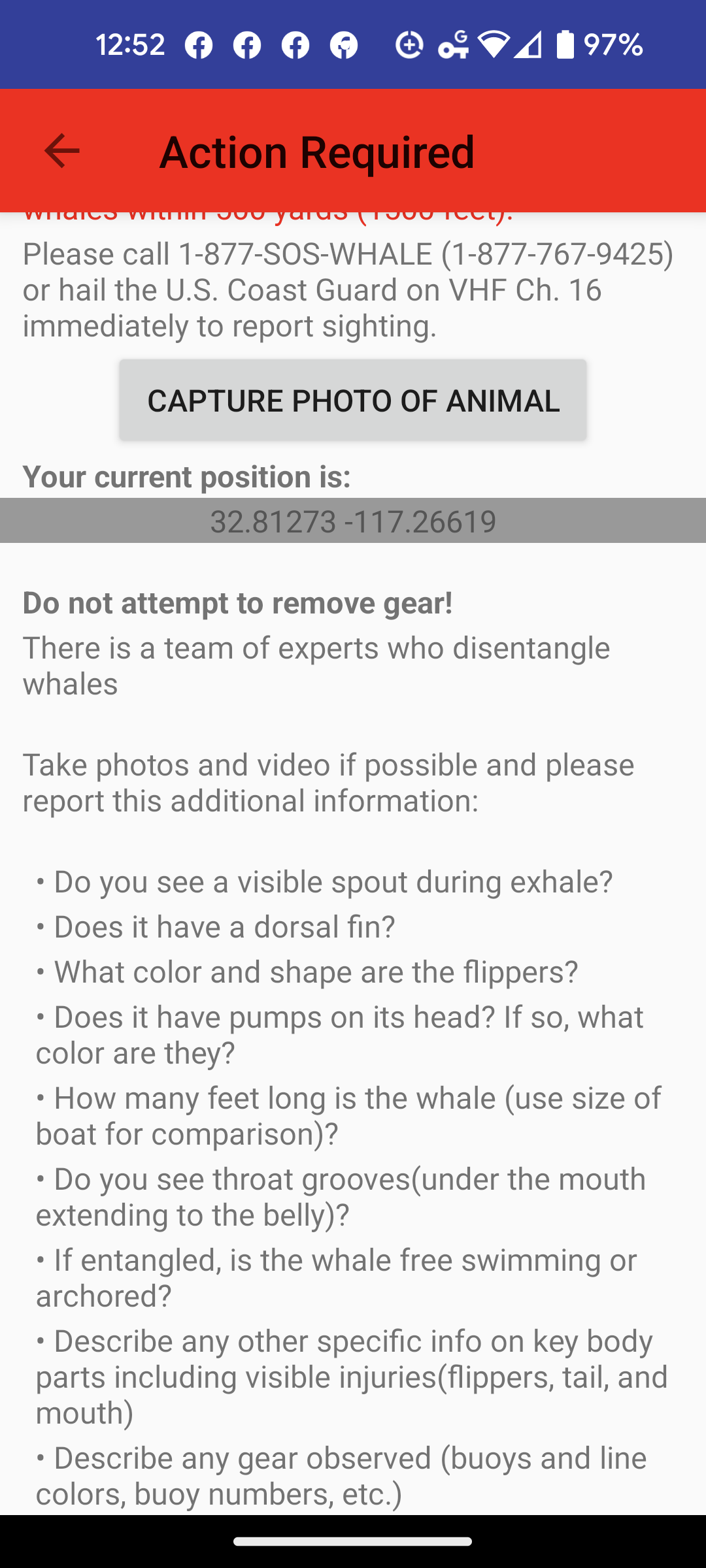This screenshot has width=706, height=1568.
Task: Tap Capture Photo of Animal button
Action: click(x=353, y=400)
